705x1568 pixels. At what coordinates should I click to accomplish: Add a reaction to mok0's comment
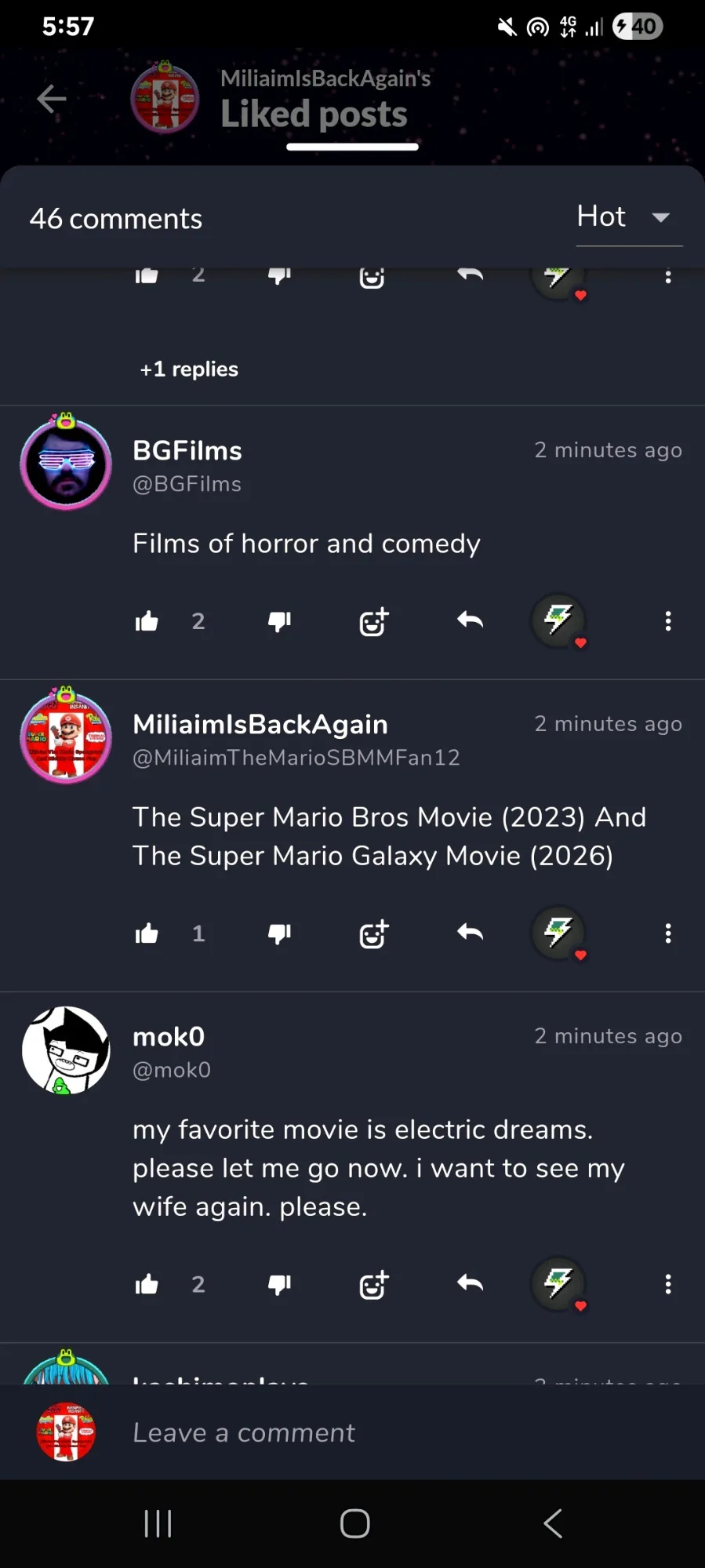tap(373, 1284)
